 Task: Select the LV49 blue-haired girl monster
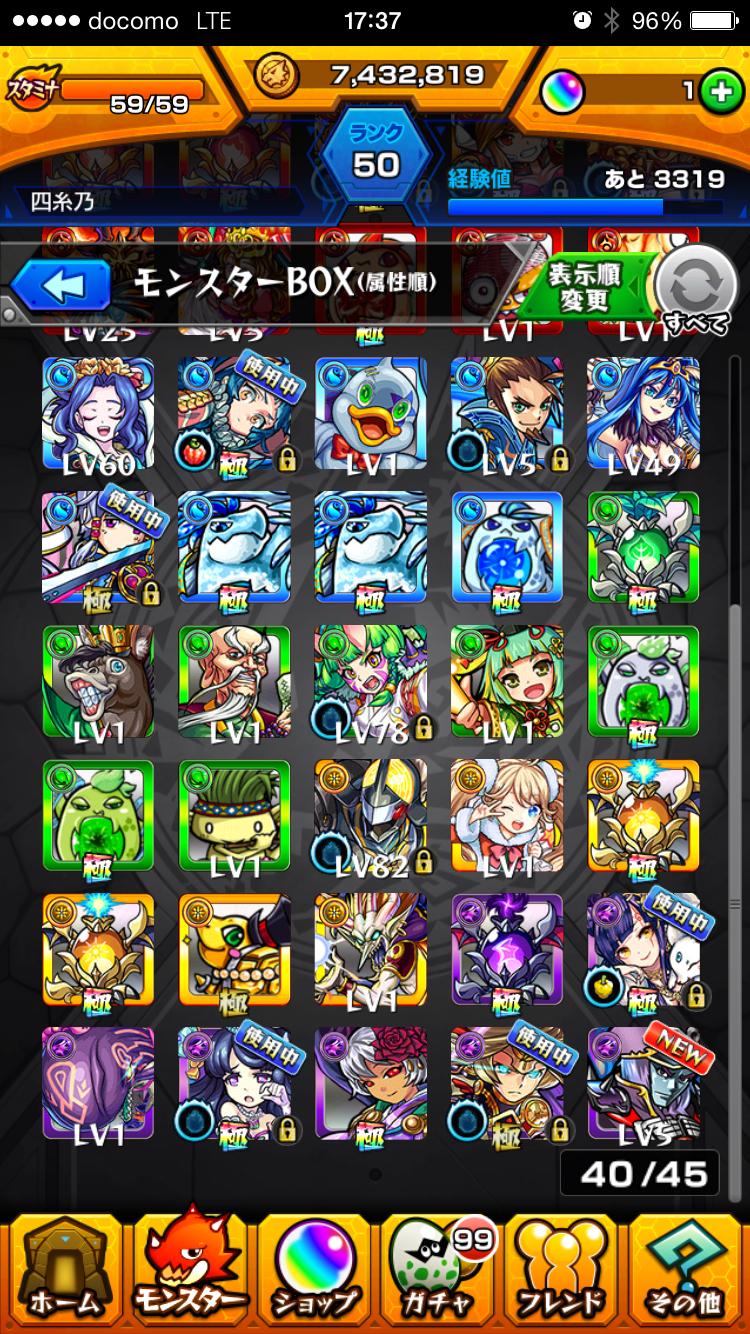643,414
